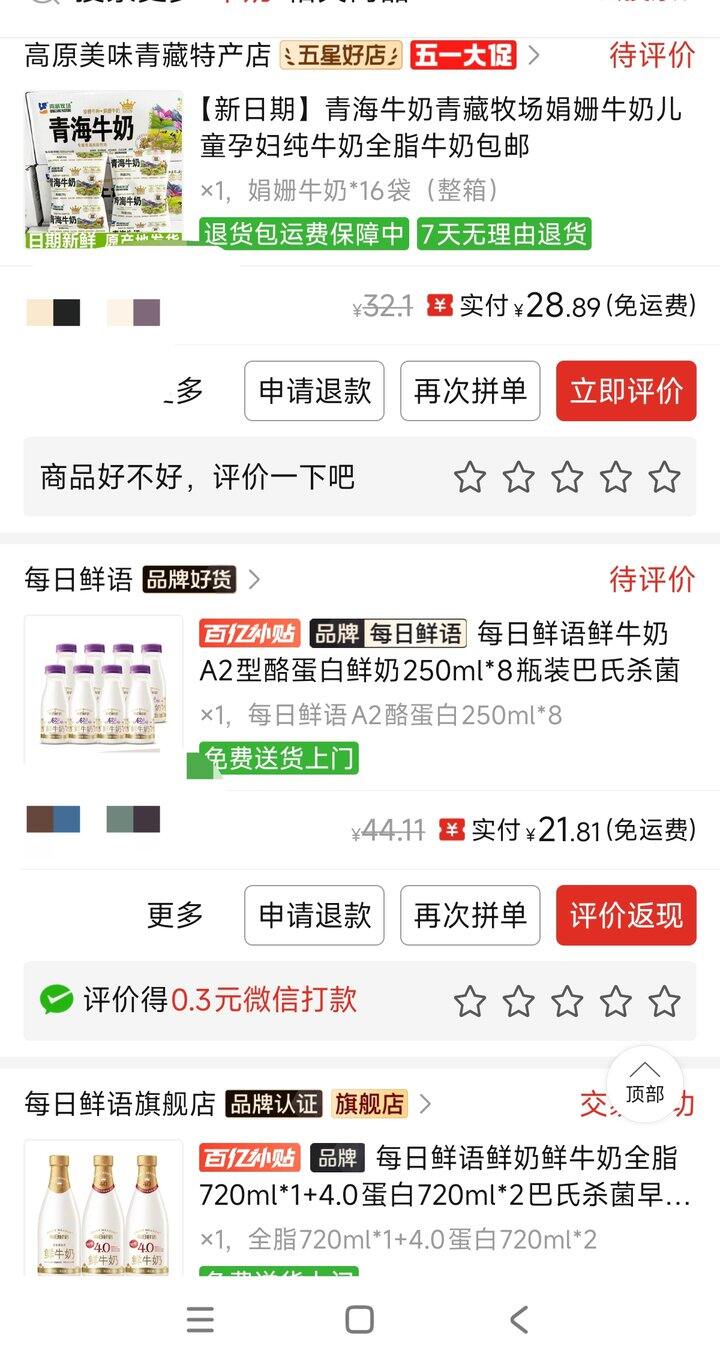Request refund for the 青海牛奶 order
720x1368 pixels.
(314, 391)
